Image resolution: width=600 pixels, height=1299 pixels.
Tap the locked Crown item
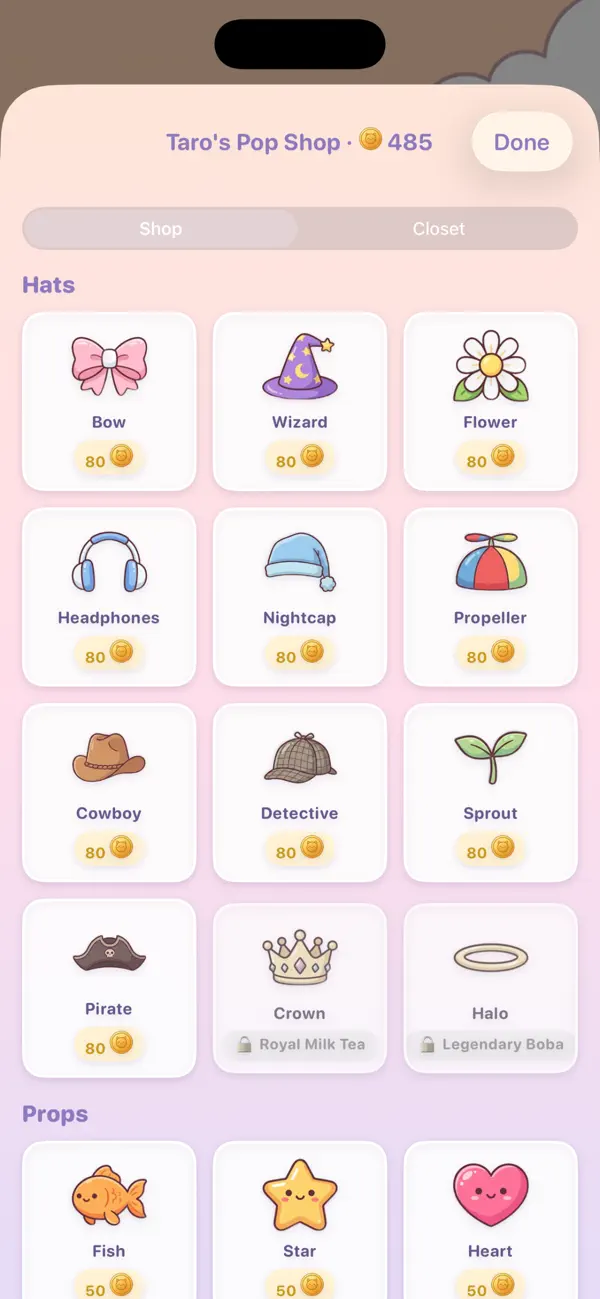pyautogui.click(x=300, y=988)
